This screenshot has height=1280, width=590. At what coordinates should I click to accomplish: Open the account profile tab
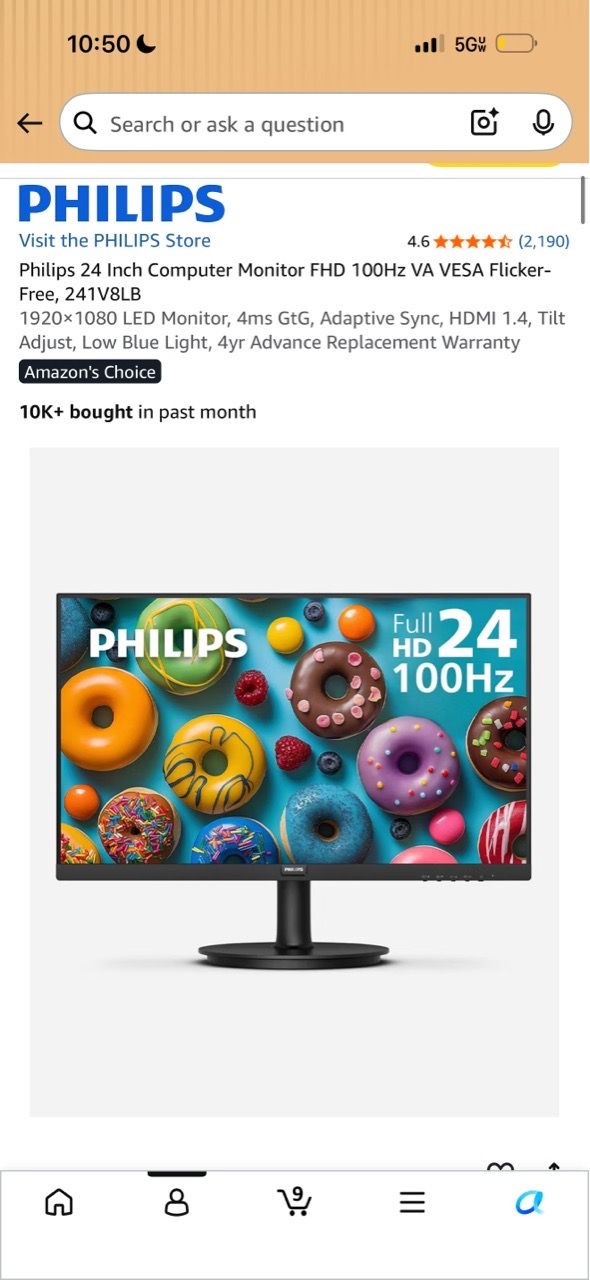click(x=177, y=1202)
